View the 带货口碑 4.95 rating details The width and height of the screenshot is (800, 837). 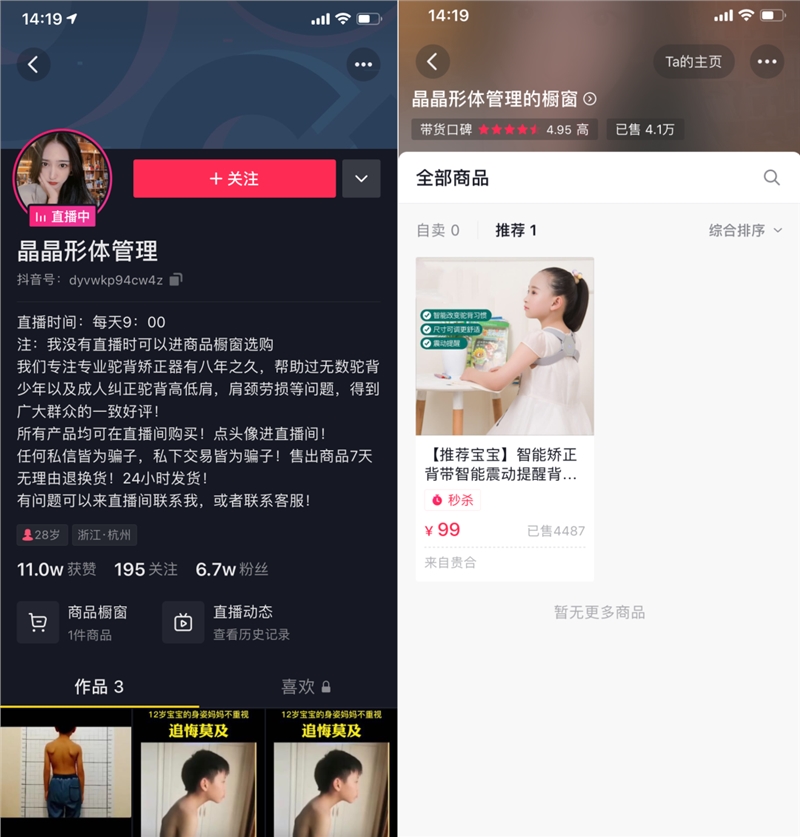point(505,130)
